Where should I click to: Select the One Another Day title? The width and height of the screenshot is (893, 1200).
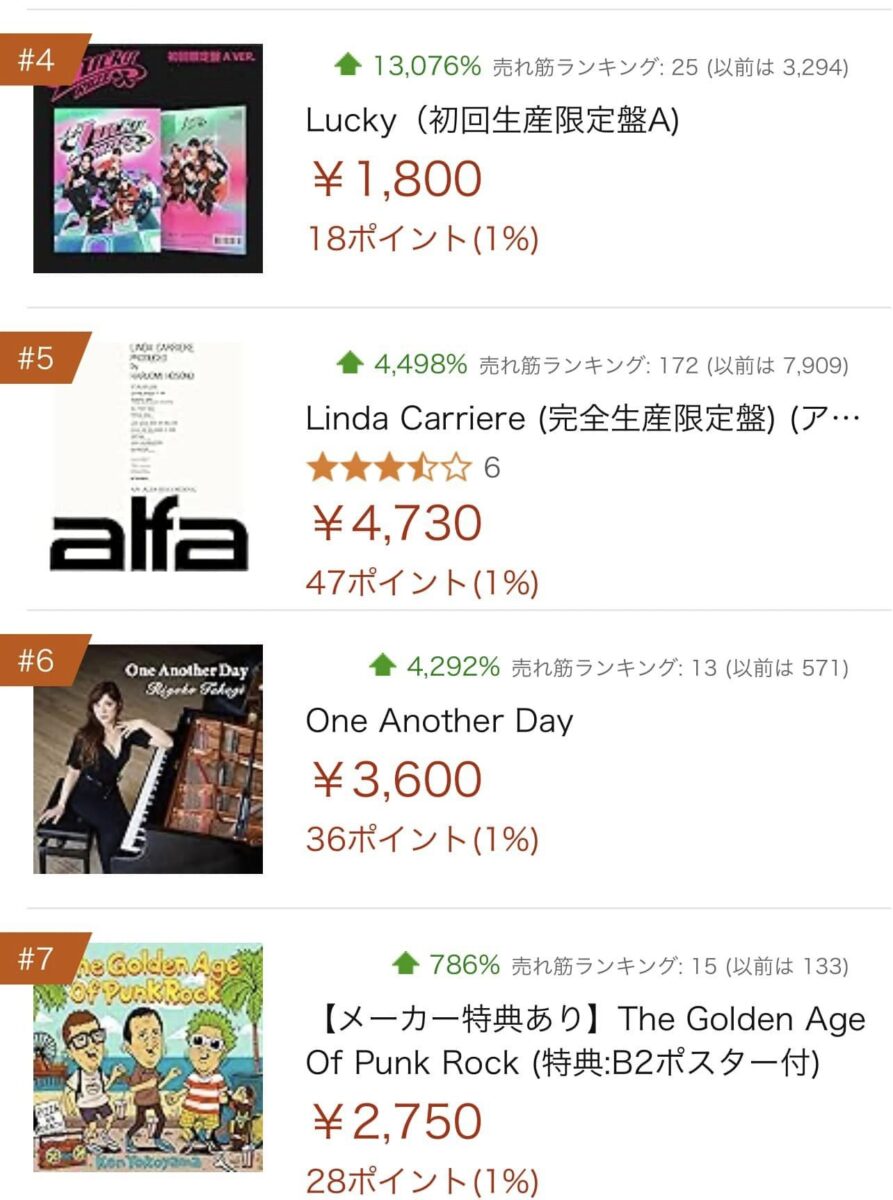(x=439, y=721)
